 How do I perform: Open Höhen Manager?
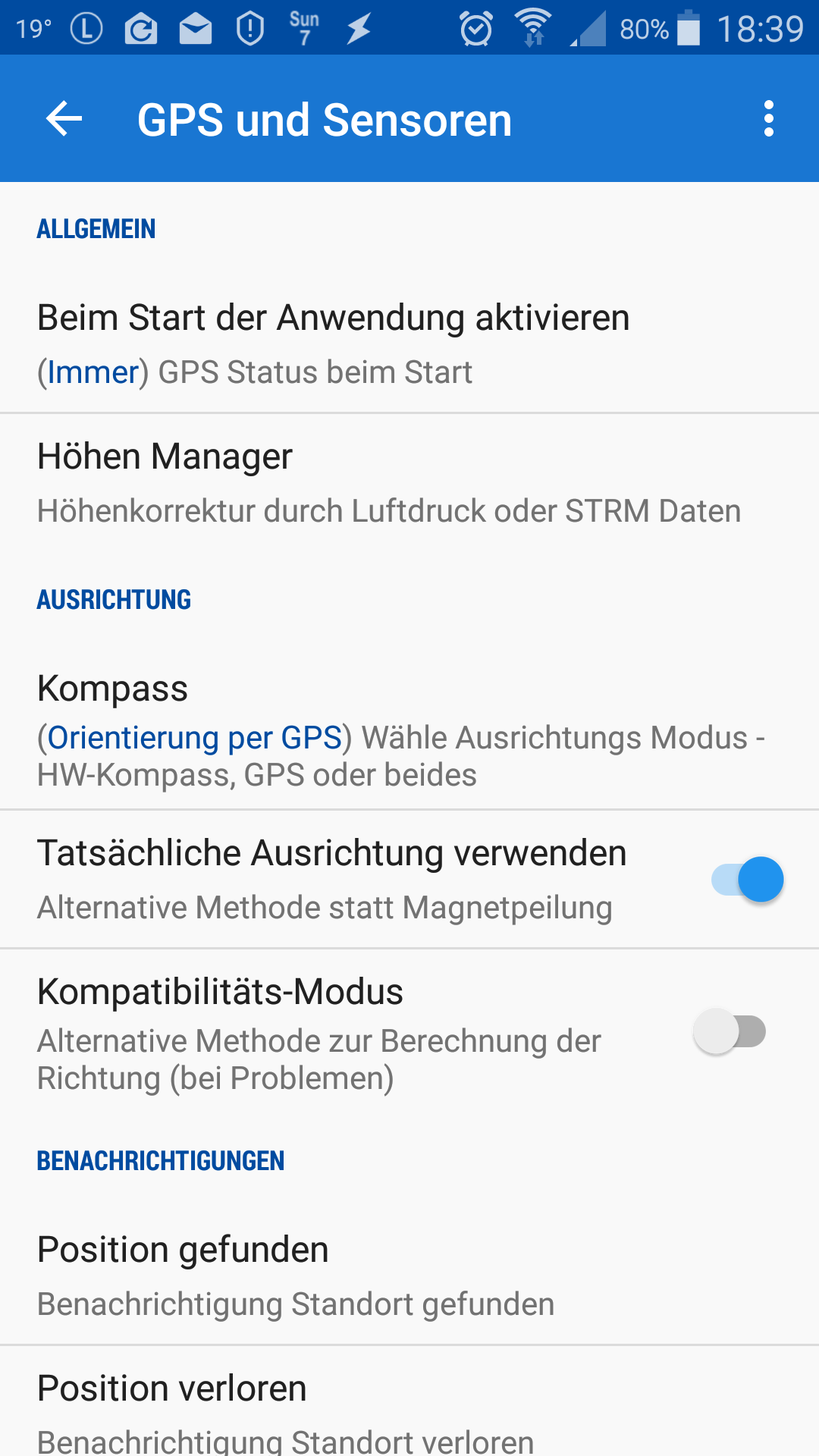click(409, 482)
